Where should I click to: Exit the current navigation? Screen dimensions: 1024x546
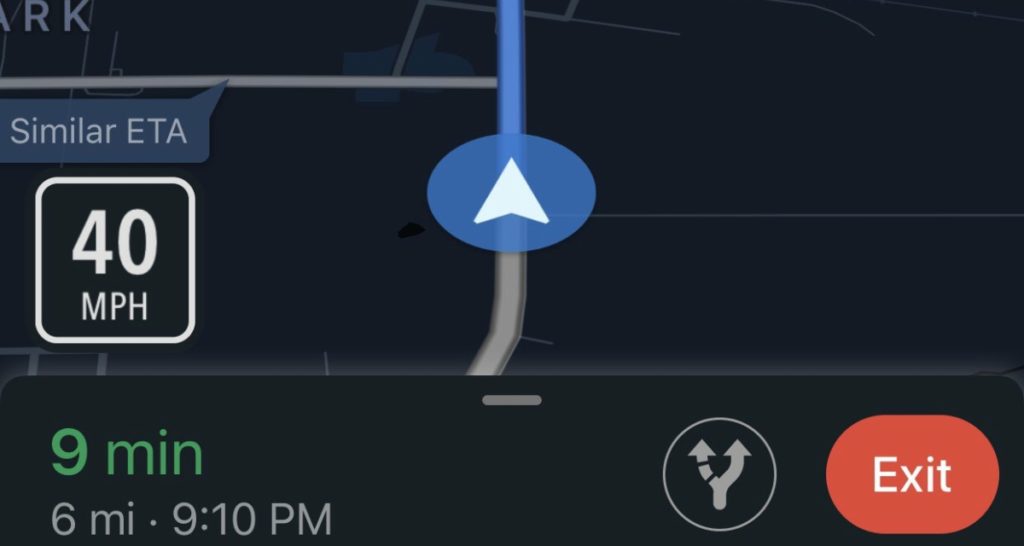coord(912,475)
